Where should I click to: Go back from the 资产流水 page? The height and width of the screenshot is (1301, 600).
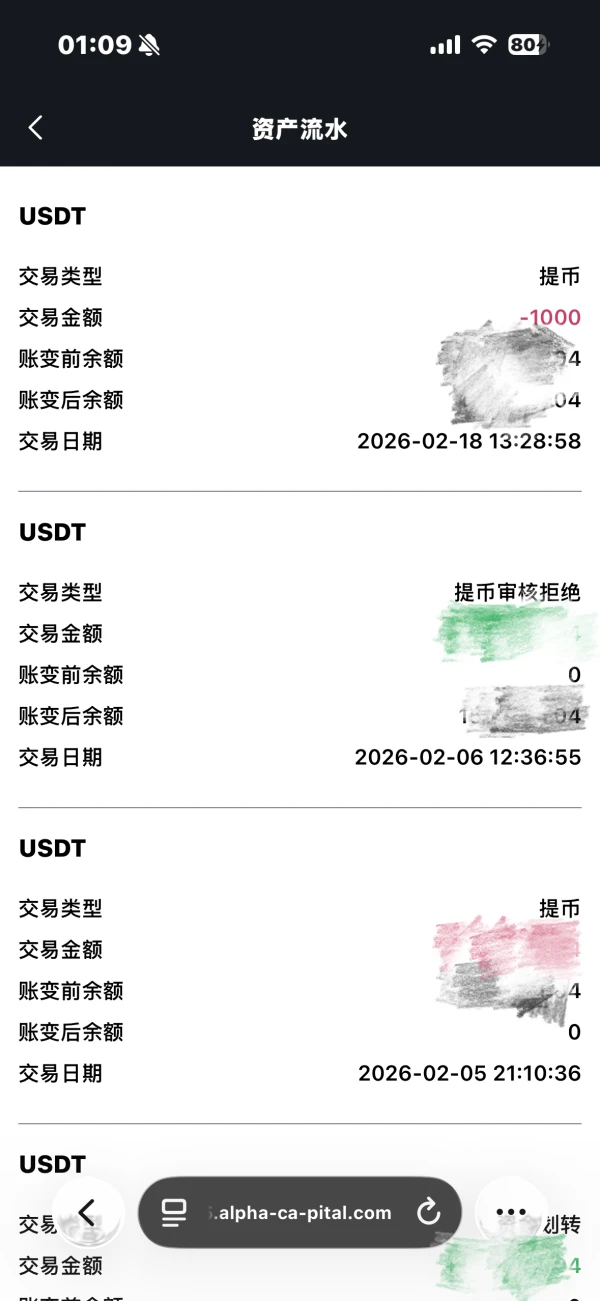[x=36, y=128]
